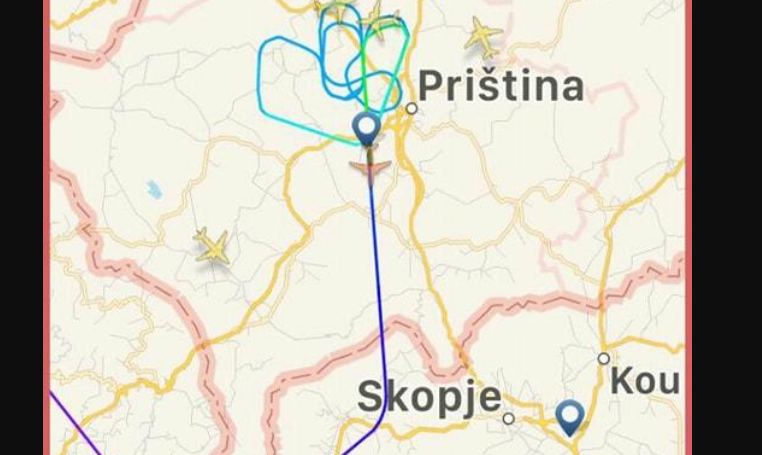This screenshot has height=455, width=762.
Task: Select the yellow plane west of the flight path
Action: pyautogui.click(x=212, y=246)
